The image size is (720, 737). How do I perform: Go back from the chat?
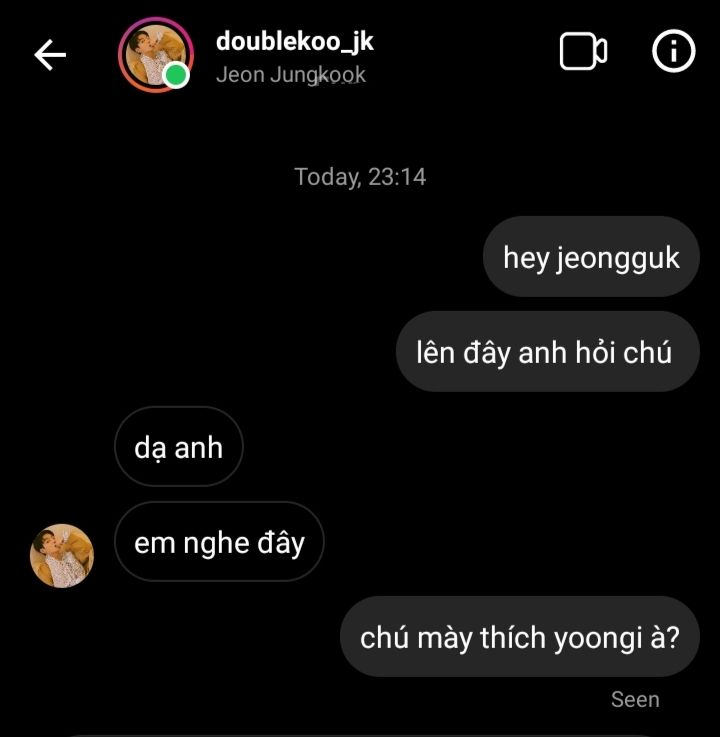point(50,55)
